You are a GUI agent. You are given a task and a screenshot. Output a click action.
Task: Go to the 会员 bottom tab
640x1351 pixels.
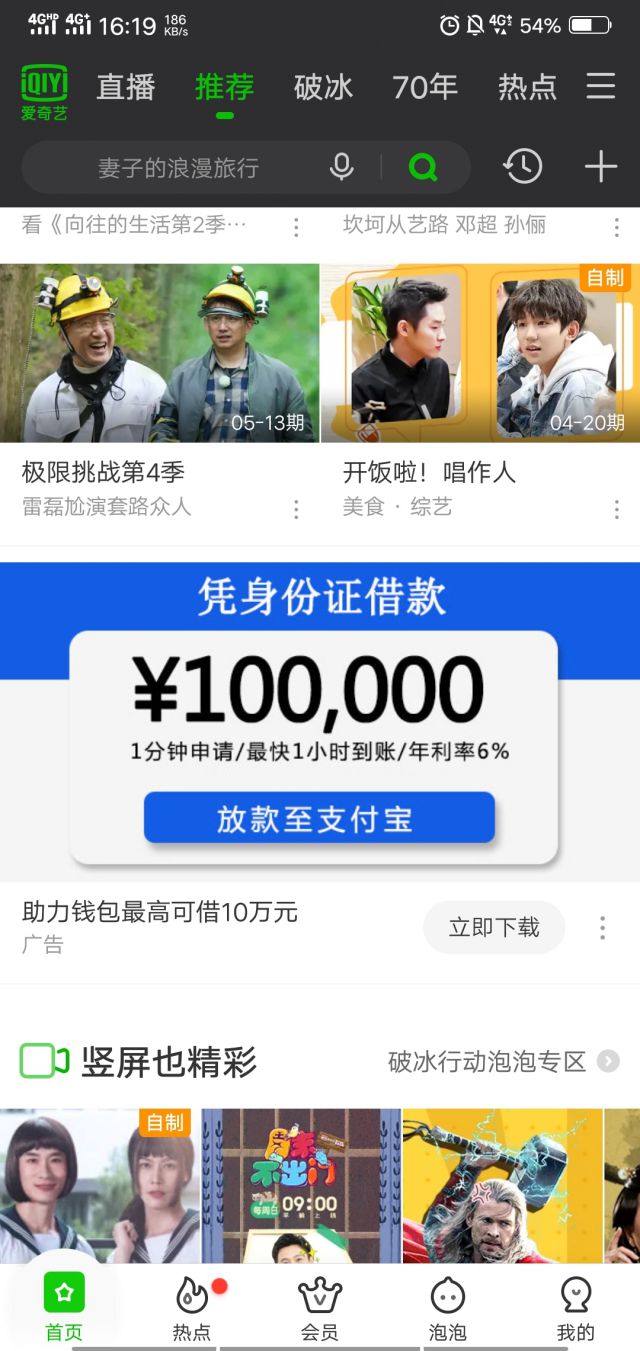point(320,1309)
